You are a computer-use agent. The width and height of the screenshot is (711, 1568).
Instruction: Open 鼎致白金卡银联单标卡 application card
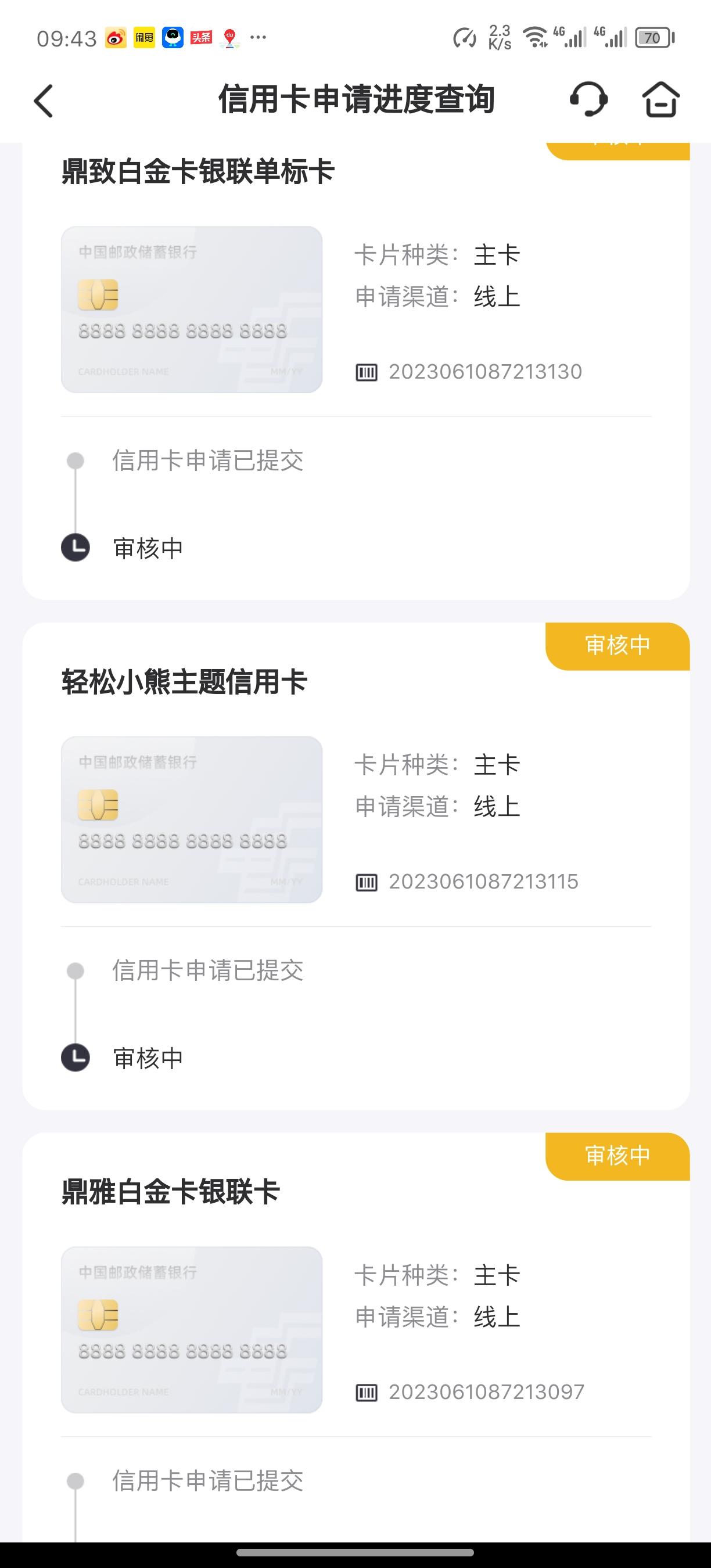click(356, 371)
